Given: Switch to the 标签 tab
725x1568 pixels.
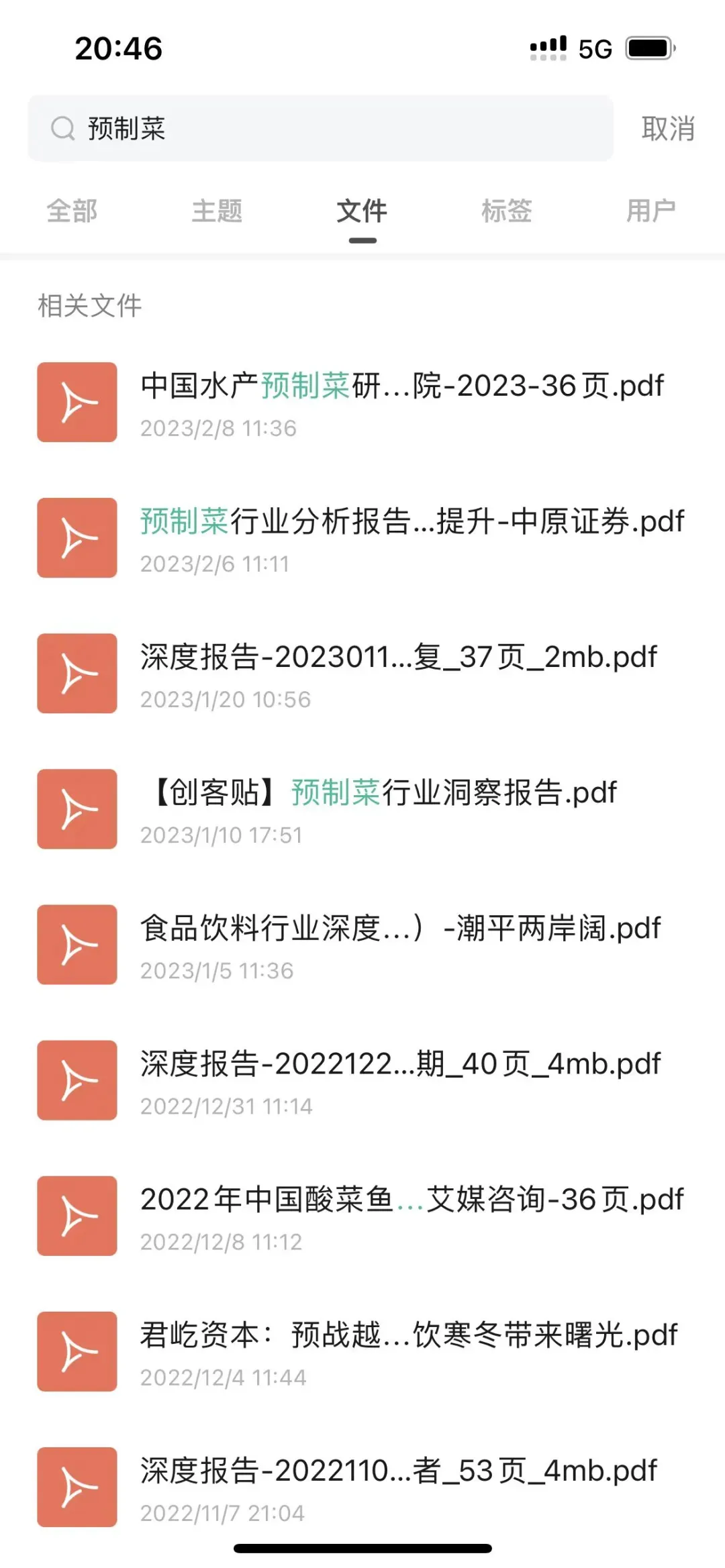Looking at the screenshot, I should (x=507, y=211).
